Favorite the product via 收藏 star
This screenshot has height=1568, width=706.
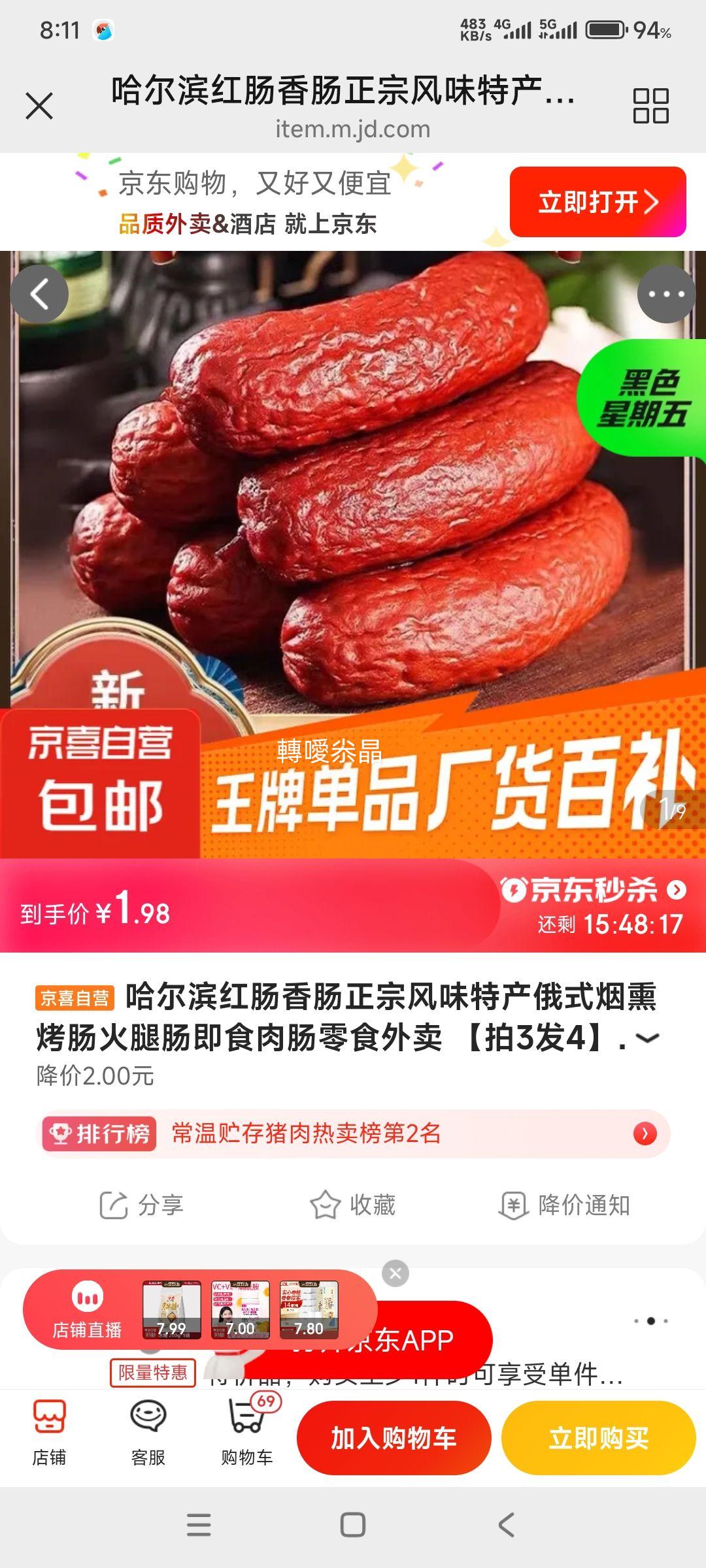325,1207
